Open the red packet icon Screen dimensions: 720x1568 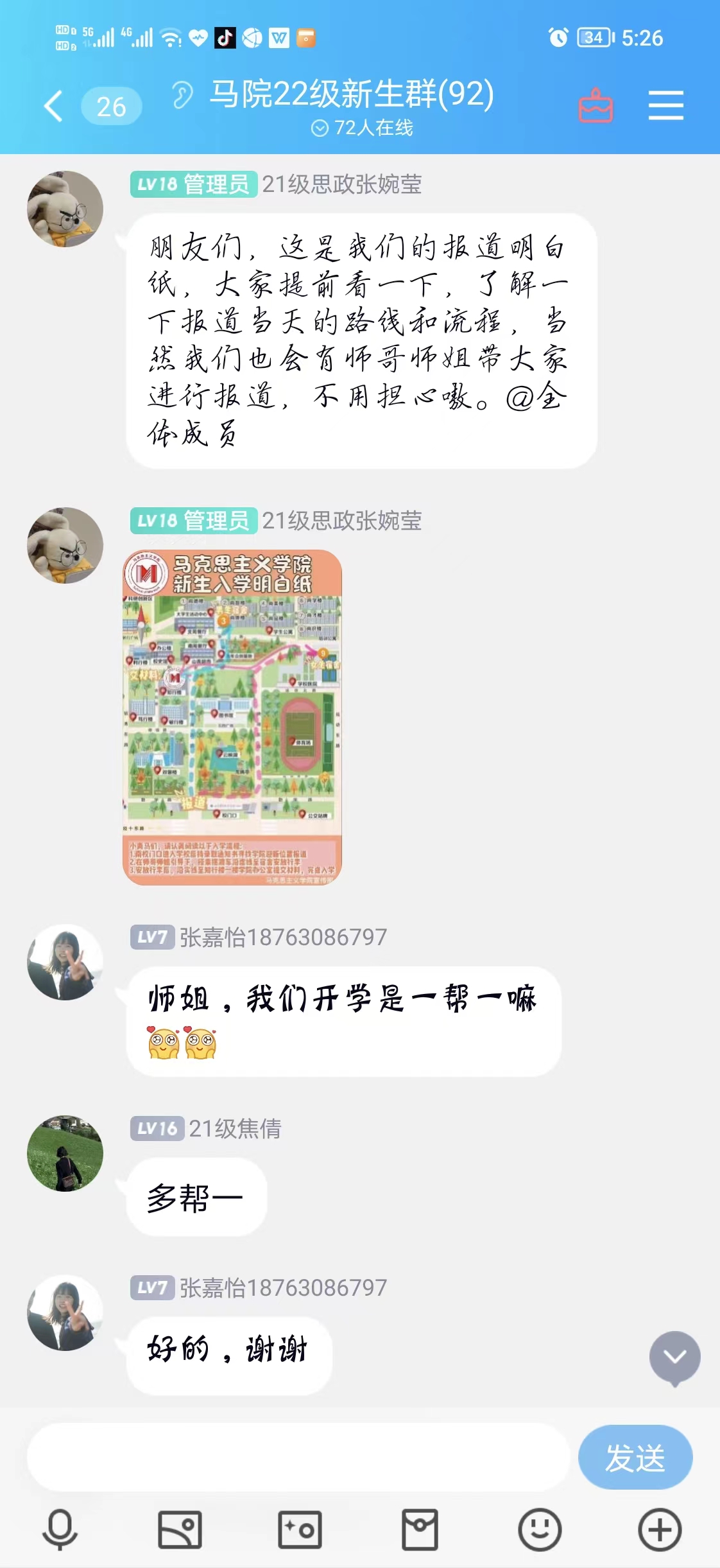point(420,1529)
